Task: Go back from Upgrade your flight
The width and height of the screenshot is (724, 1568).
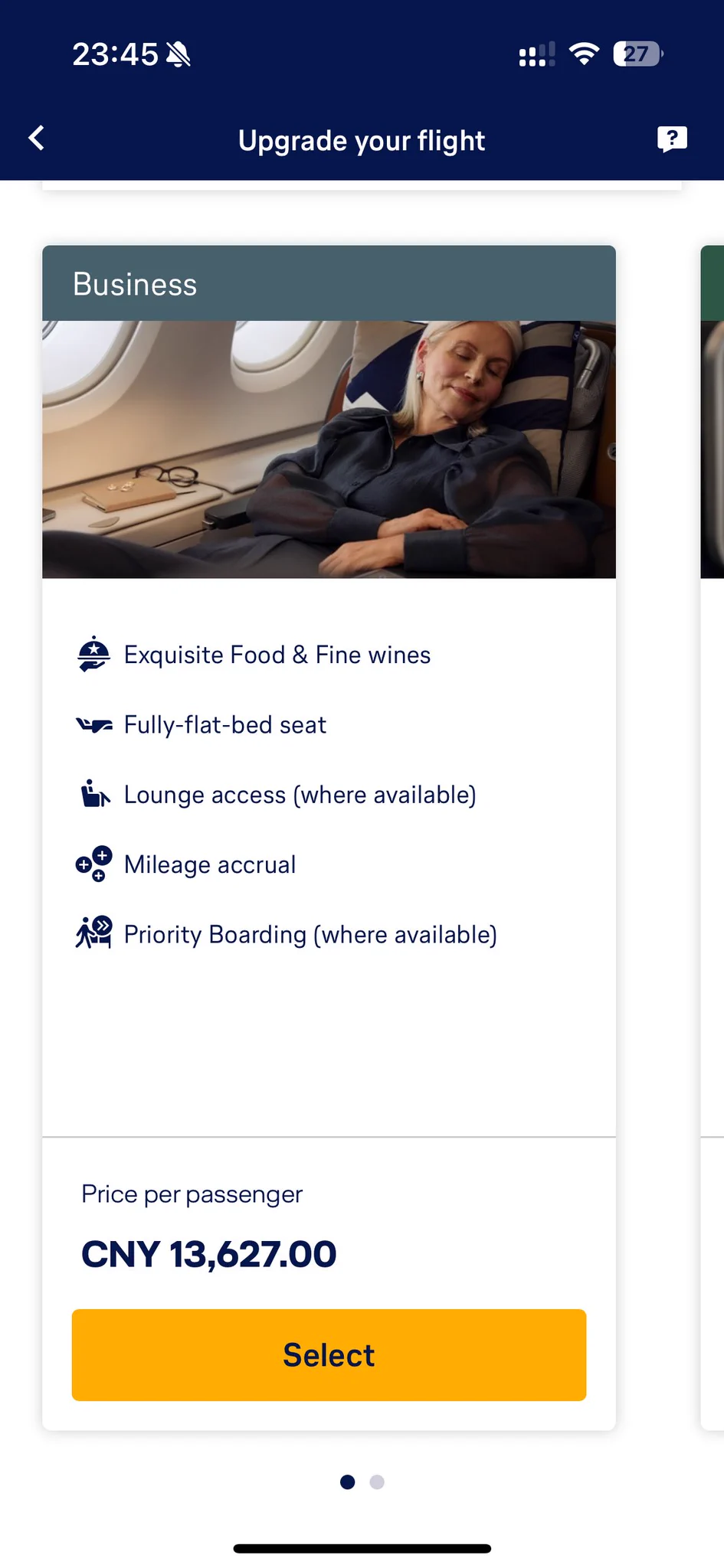Action: [37, 139]
